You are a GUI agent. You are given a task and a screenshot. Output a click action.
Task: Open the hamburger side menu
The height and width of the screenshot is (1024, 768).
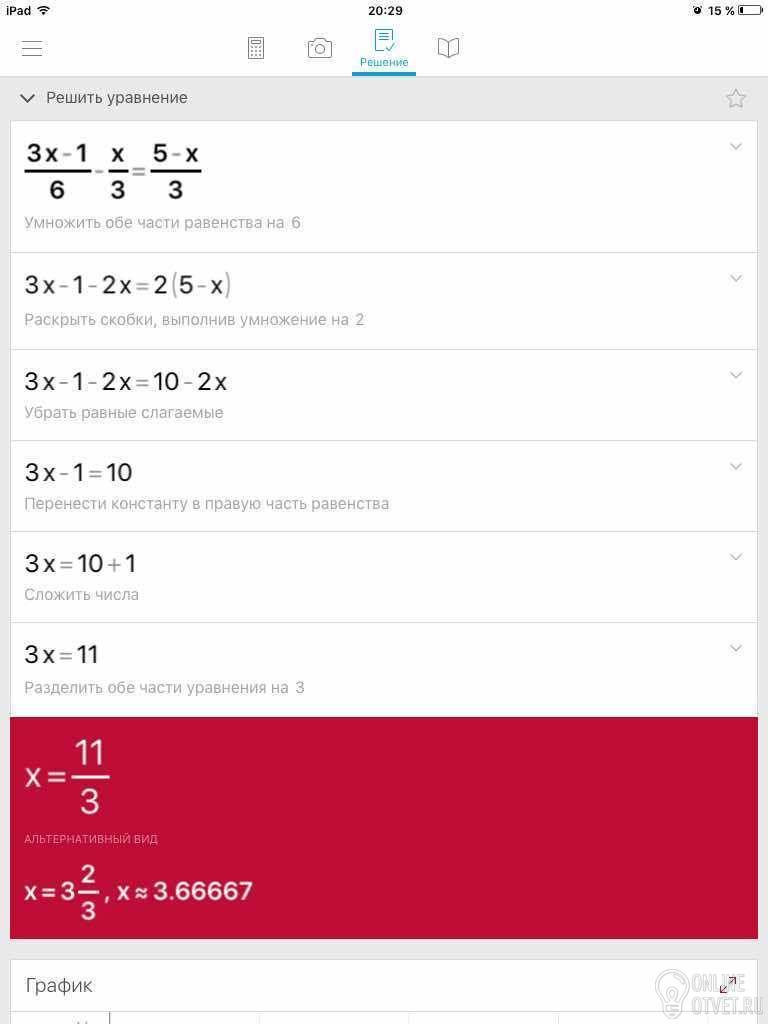click(x=32, y=48)
